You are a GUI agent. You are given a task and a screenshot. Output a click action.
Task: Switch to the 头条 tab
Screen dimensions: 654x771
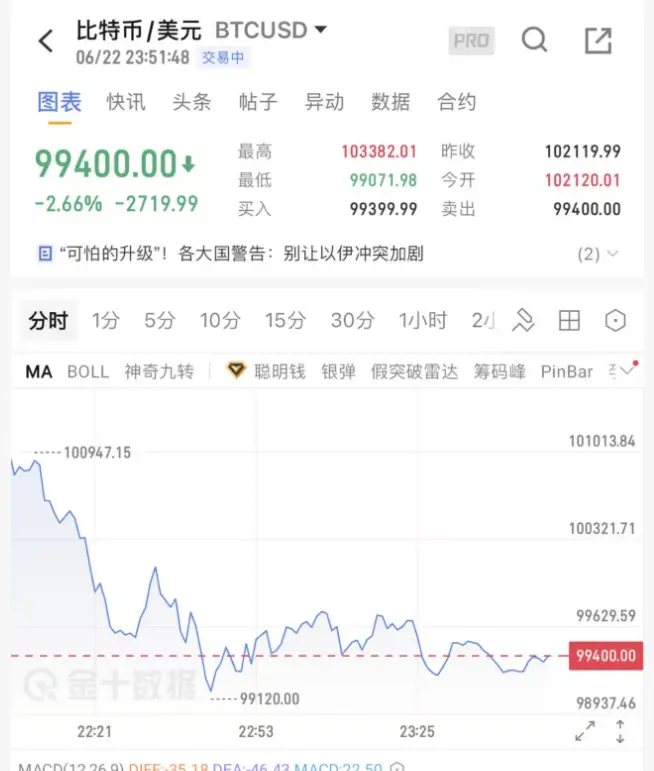pyautogui.click(x=192, y=102)
